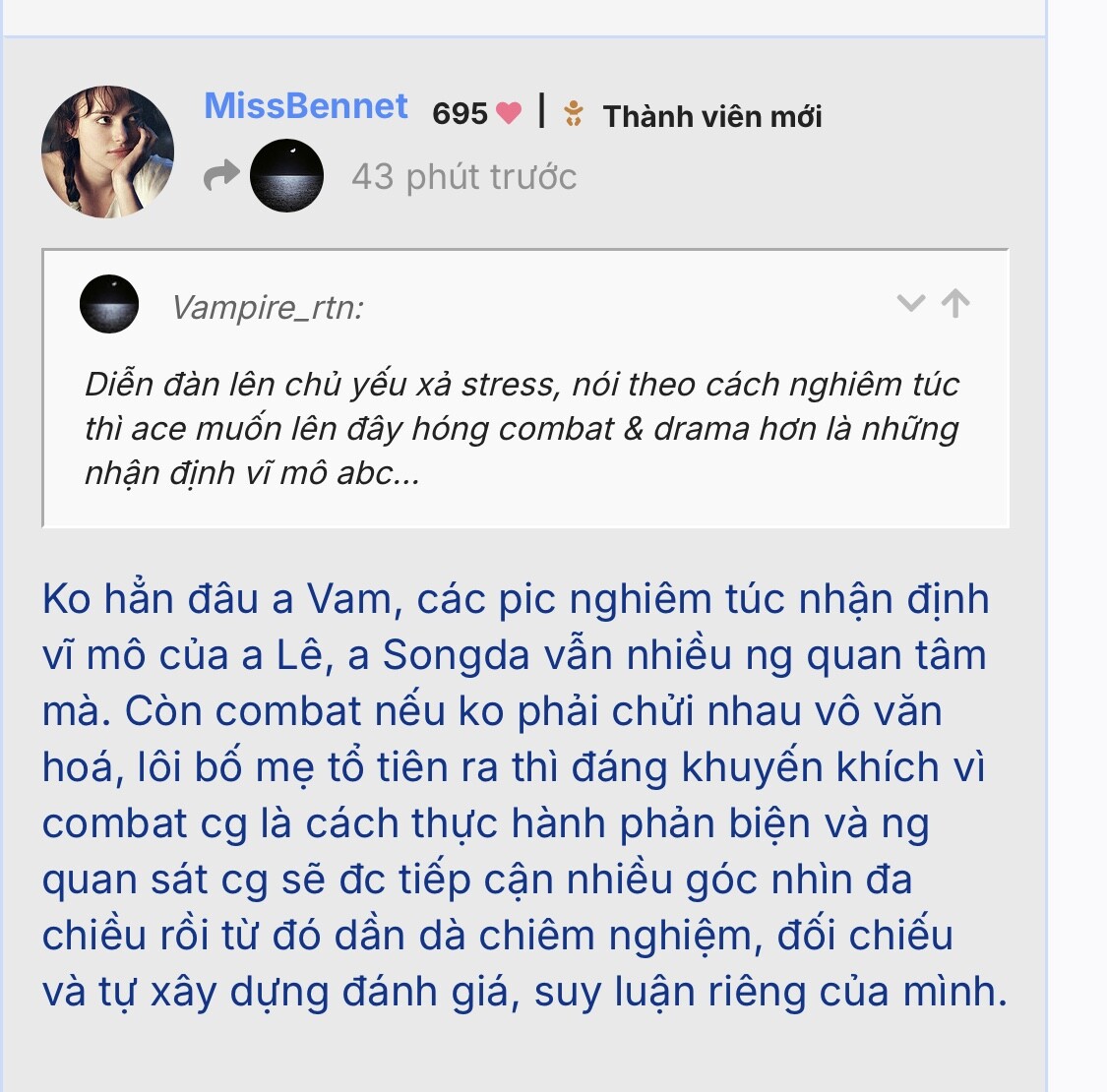The image size is (1107, 1092).
Task: Tap MissBennet's avatar picture
Action: click(x=108, y=152)
